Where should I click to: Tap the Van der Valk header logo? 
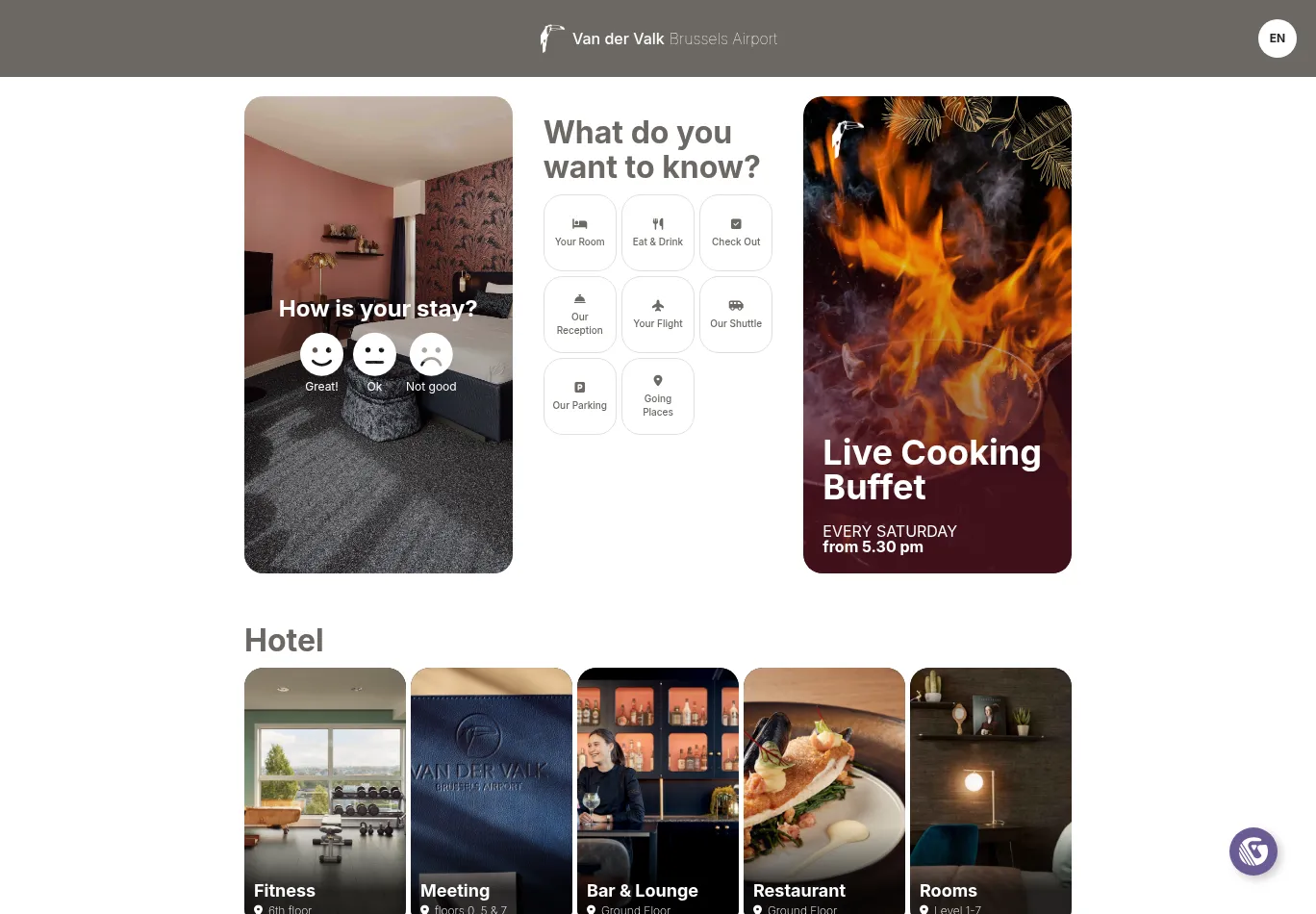(x=658, y=38)
